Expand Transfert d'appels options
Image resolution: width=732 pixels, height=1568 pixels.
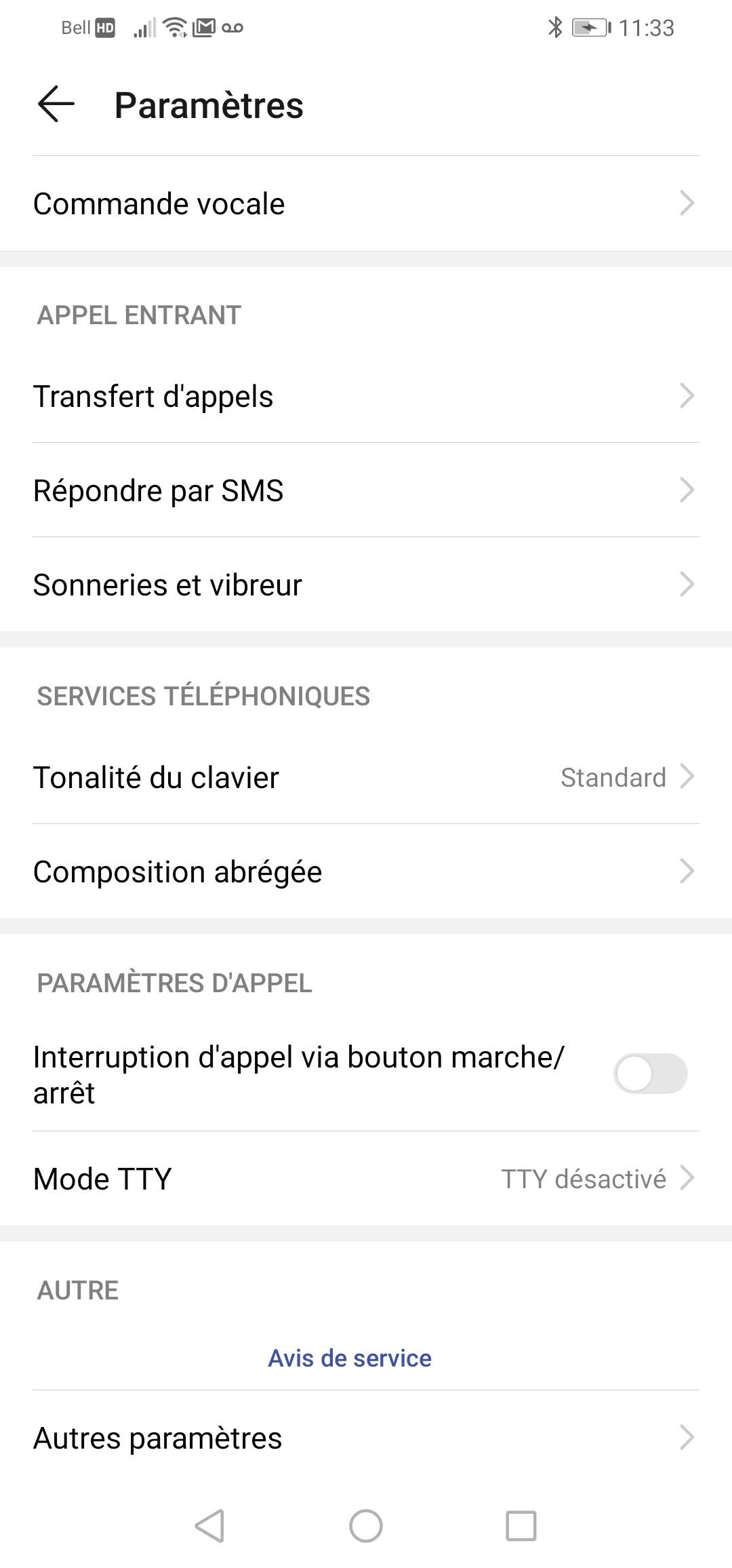(366, 397)
